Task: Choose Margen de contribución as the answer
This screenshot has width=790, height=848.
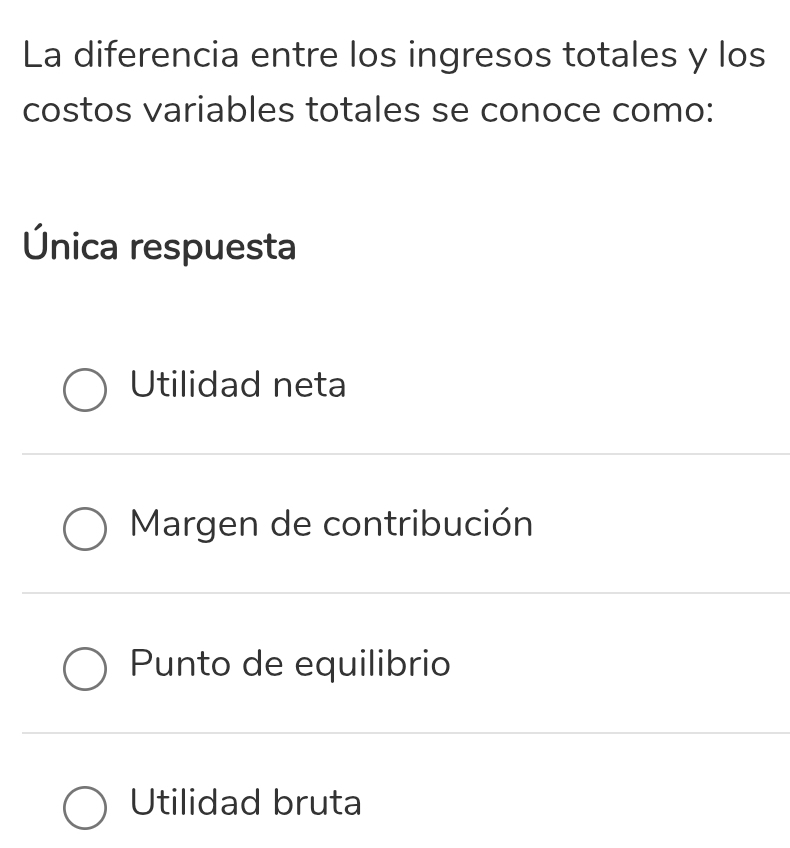Action: [x=86, y=530]
